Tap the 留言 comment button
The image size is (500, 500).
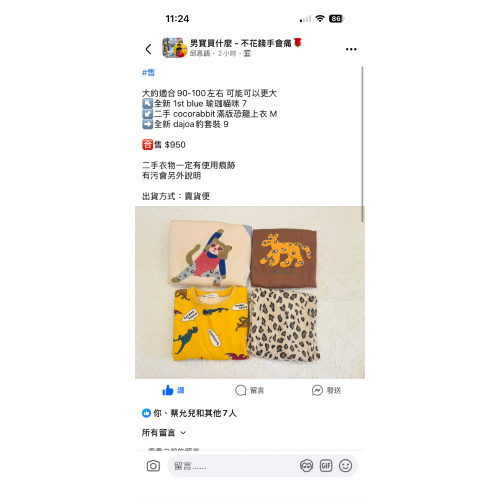tap(249, 390)
